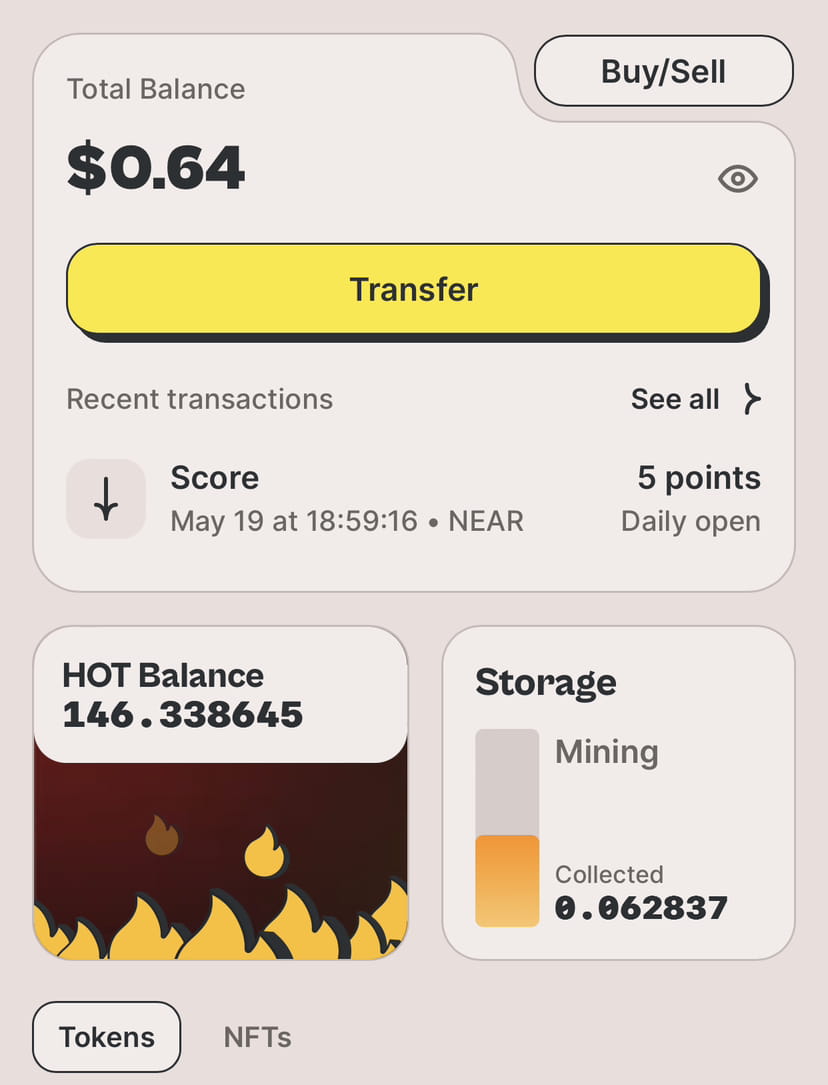828x1085 pixels.
Task: Click the Mining label in Storage
Action: [x=607, y=752]
